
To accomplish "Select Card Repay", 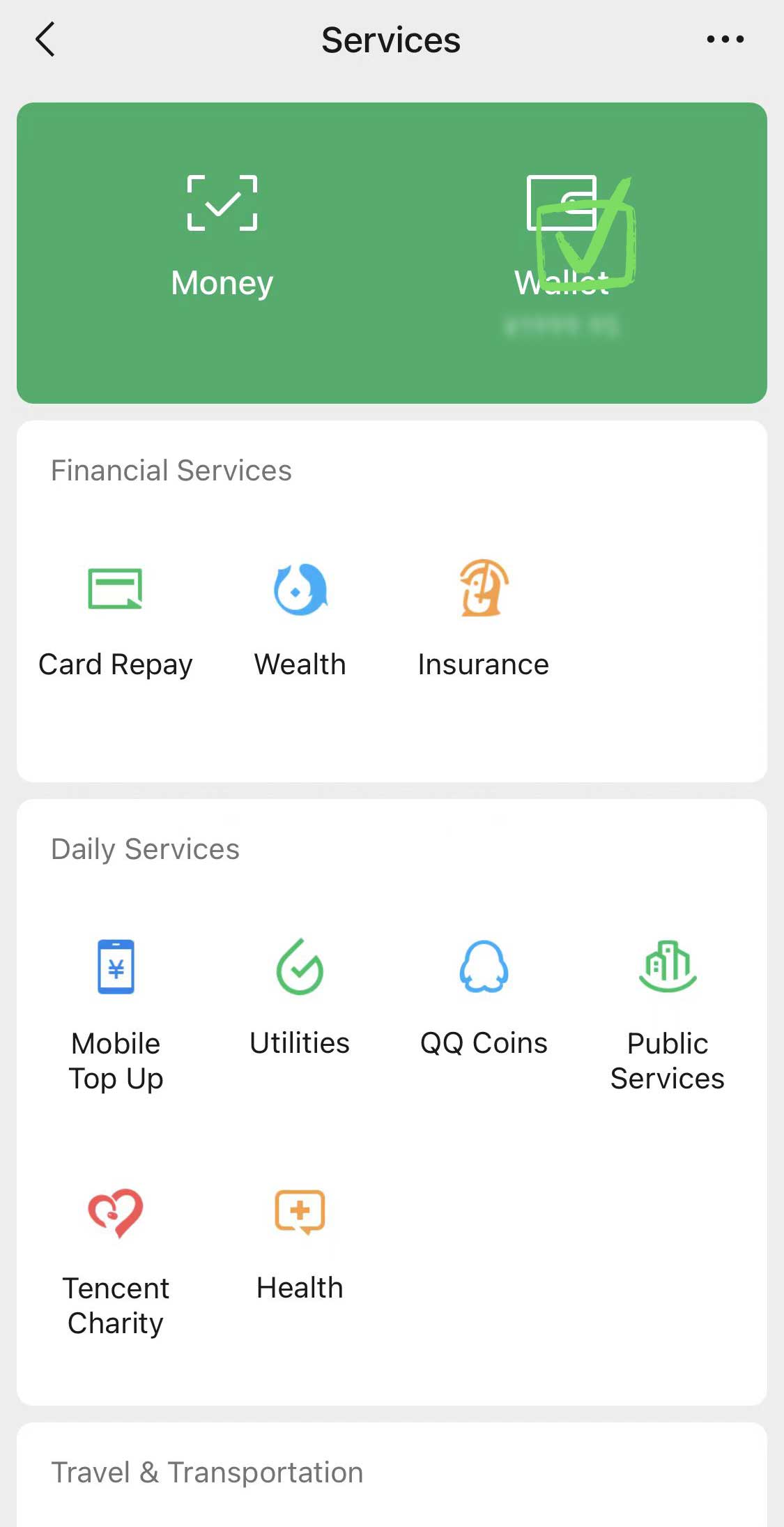I will tap(116, 621).
